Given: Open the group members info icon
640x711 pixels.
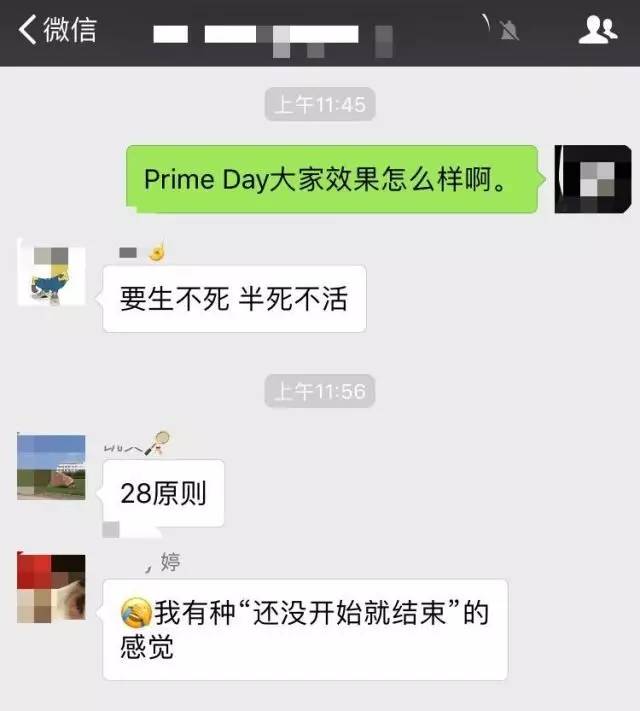Looking at the screenshot, I should pos(597,31).
